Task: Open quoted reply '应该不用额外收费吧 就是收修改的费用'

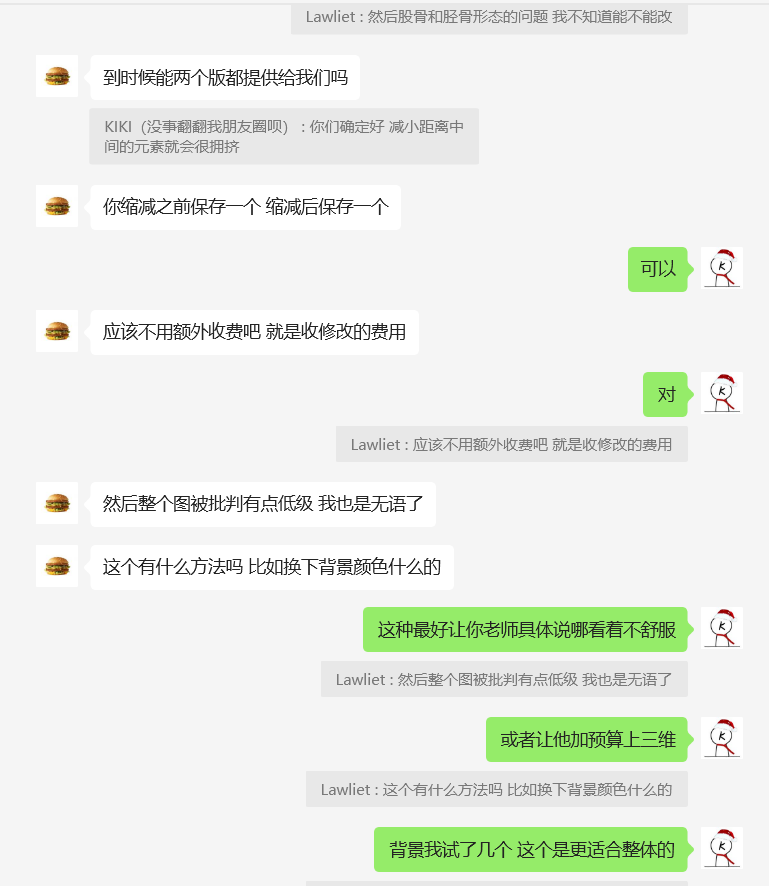Action: (511, 444)
